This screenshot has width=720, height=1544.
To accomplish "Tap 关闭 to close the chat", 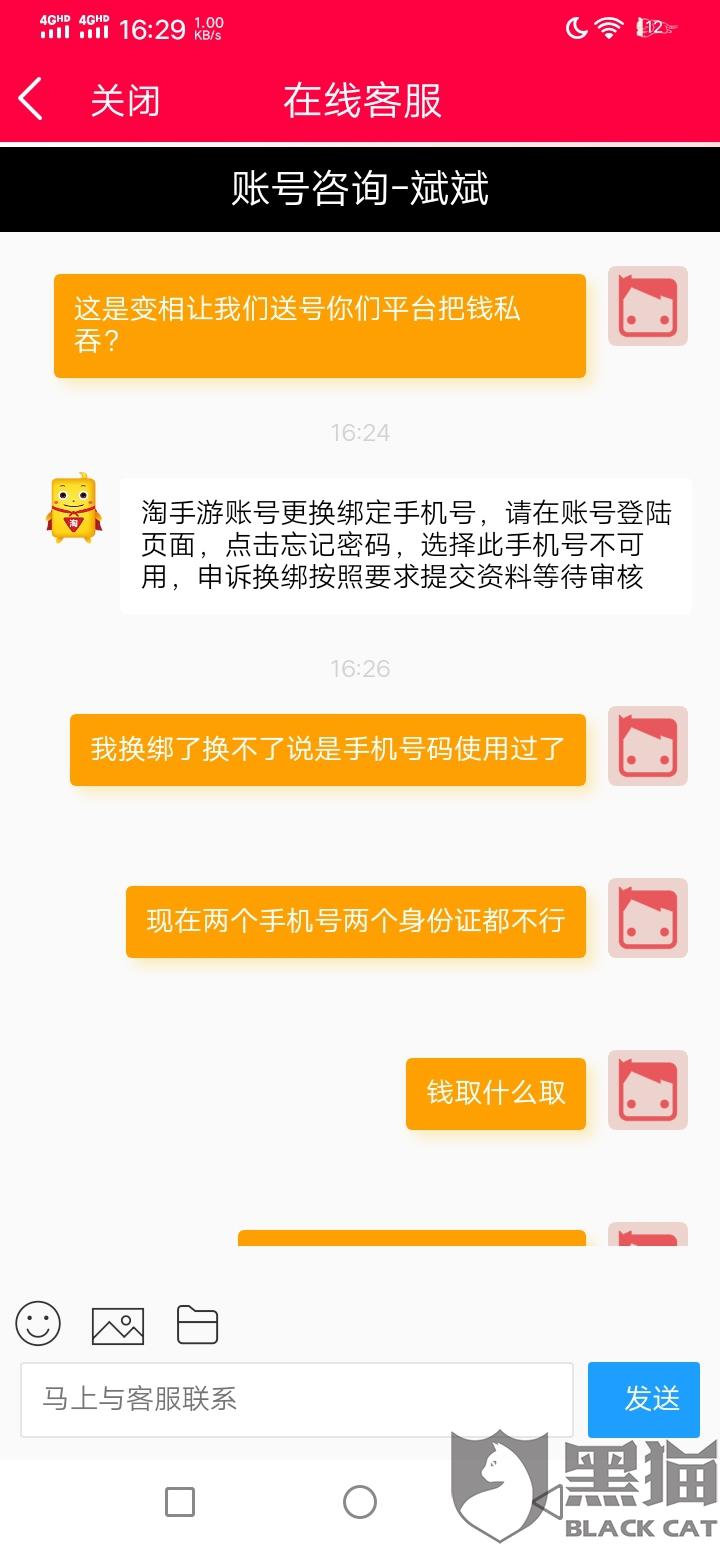I will tap(125, 101).
